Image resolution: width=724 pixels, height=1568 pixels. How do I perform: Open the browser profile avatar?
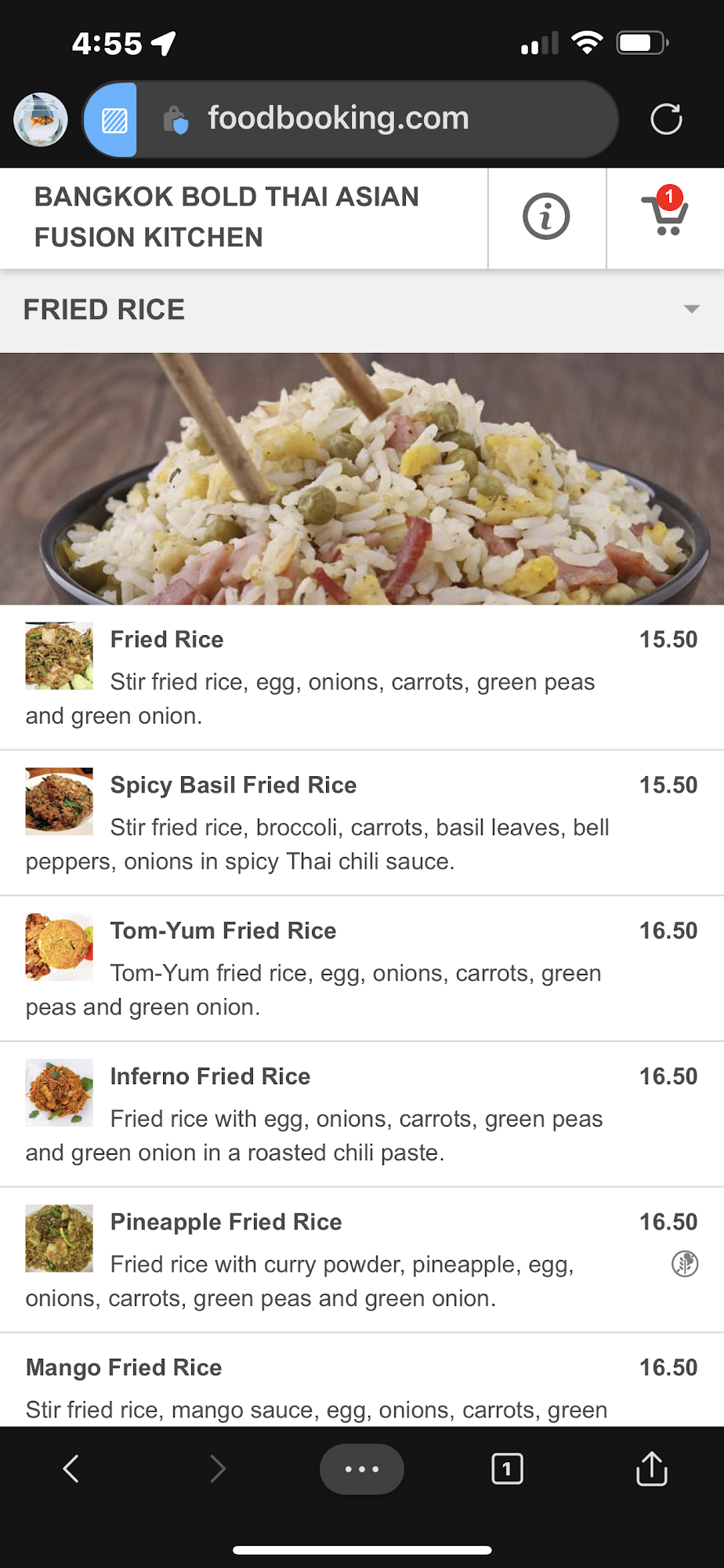[41, 119]
